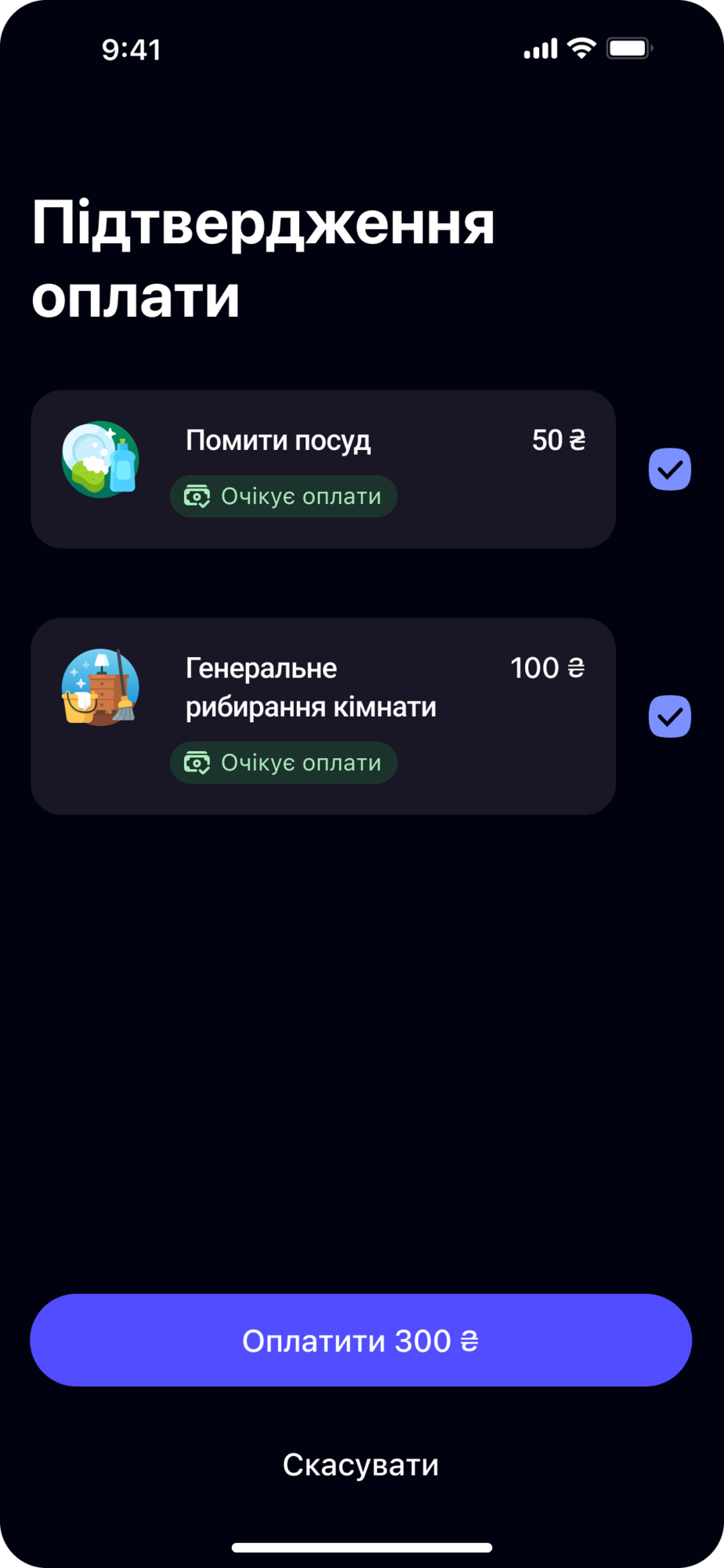
Task: Click the Wi-Fi icon in status bar
Action: (581, 48)
